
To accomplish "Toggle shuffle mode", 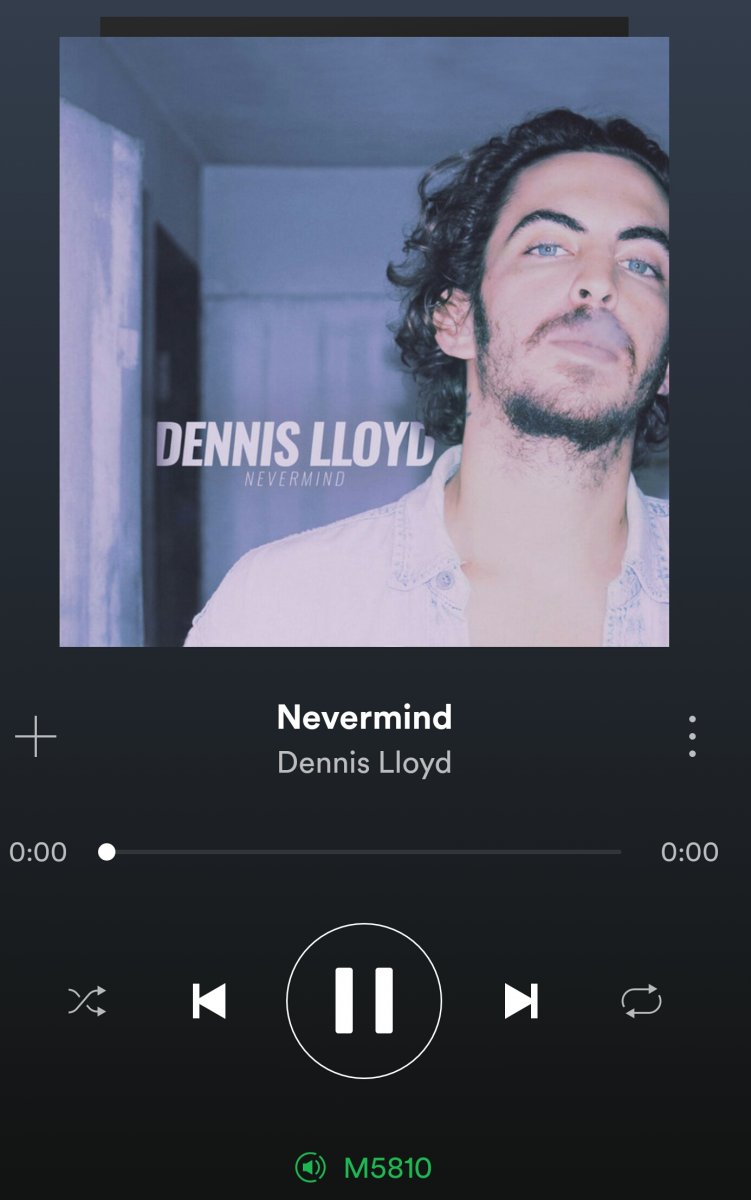I will [87, 1001].
